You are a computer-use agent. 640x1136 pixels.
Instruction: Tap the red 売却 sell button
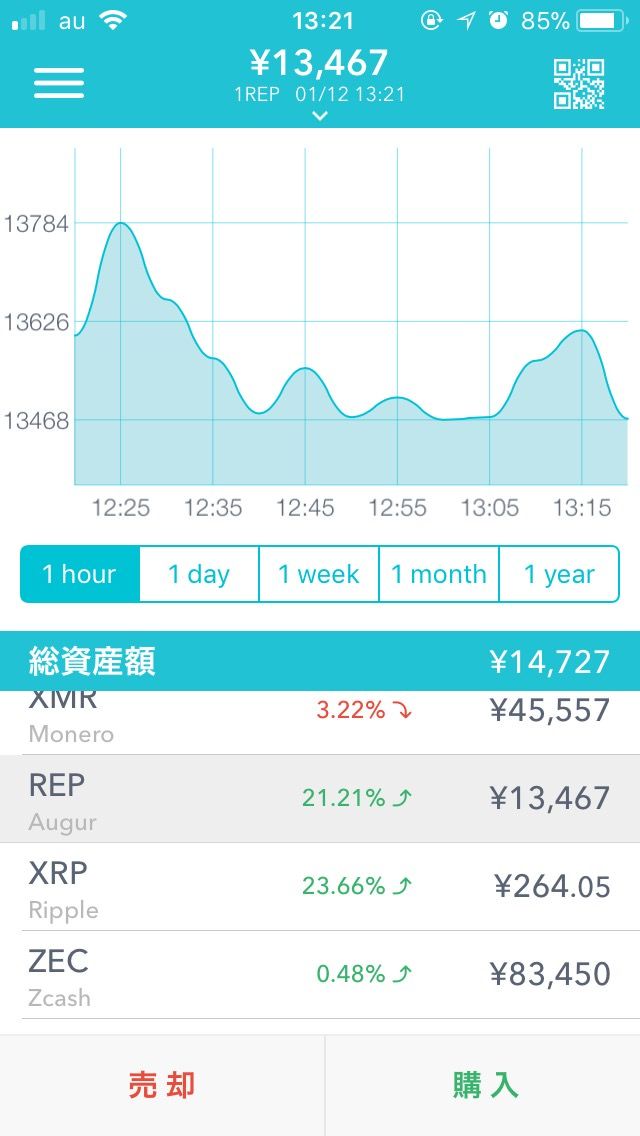[162, 1085]
